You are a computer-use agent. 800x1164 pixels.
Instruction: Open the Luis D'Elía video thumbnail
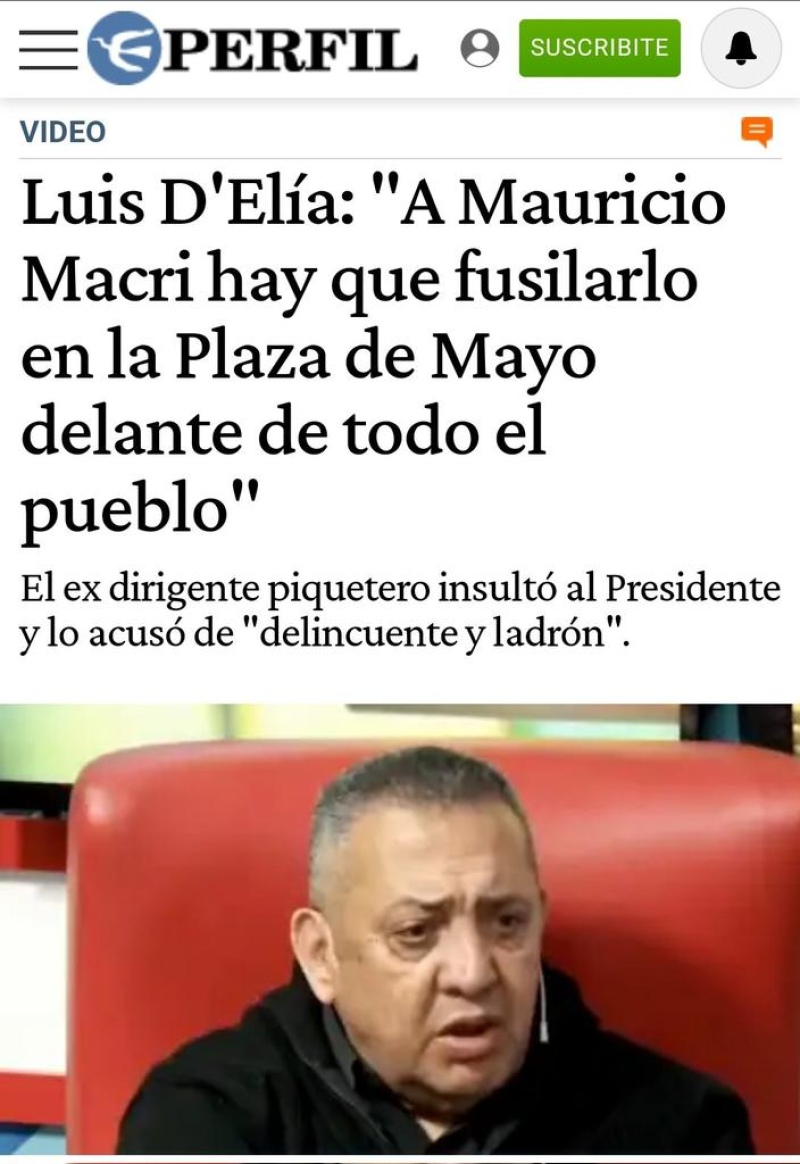pos(400,930)
